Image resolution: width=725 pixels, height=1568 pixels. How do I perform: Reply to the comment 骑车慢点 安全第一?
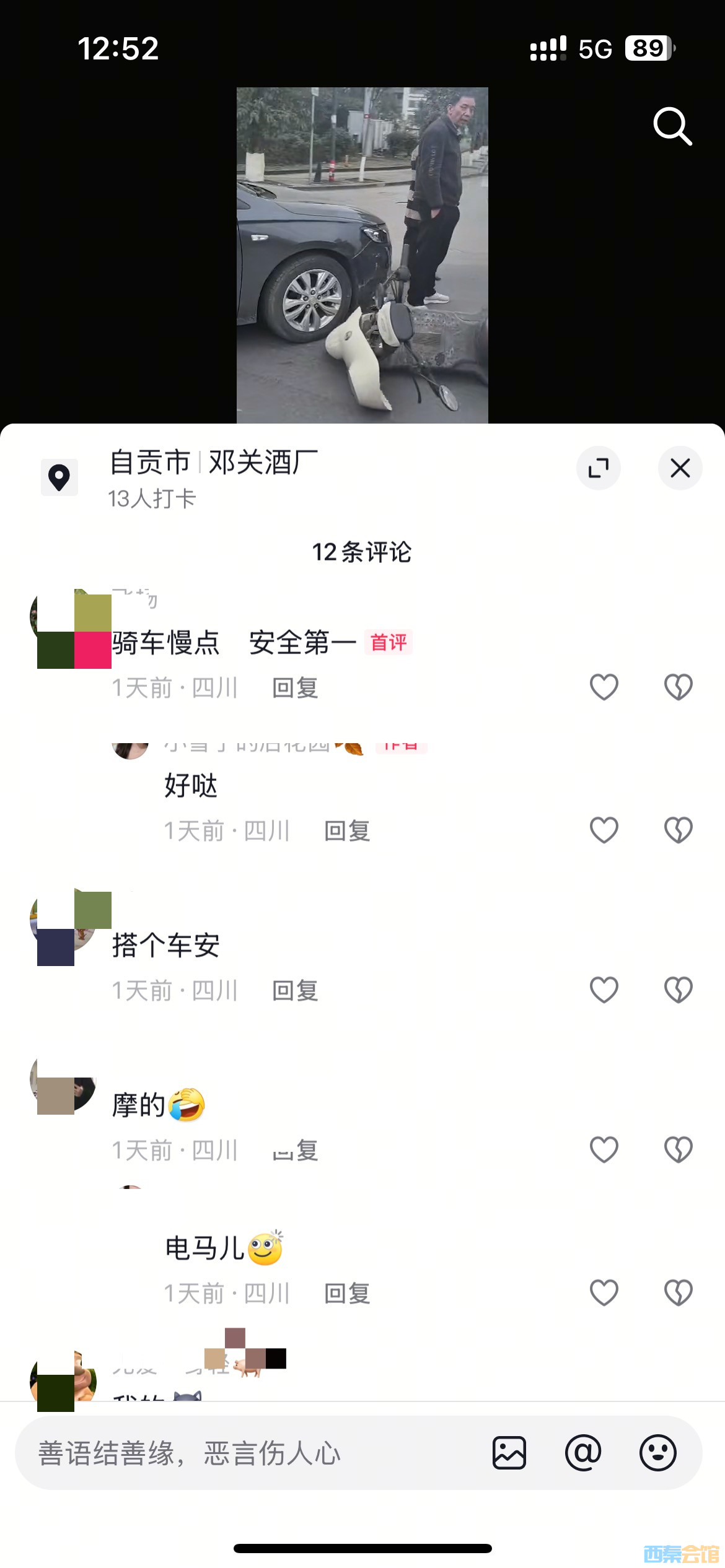click(x=295, y=688)
